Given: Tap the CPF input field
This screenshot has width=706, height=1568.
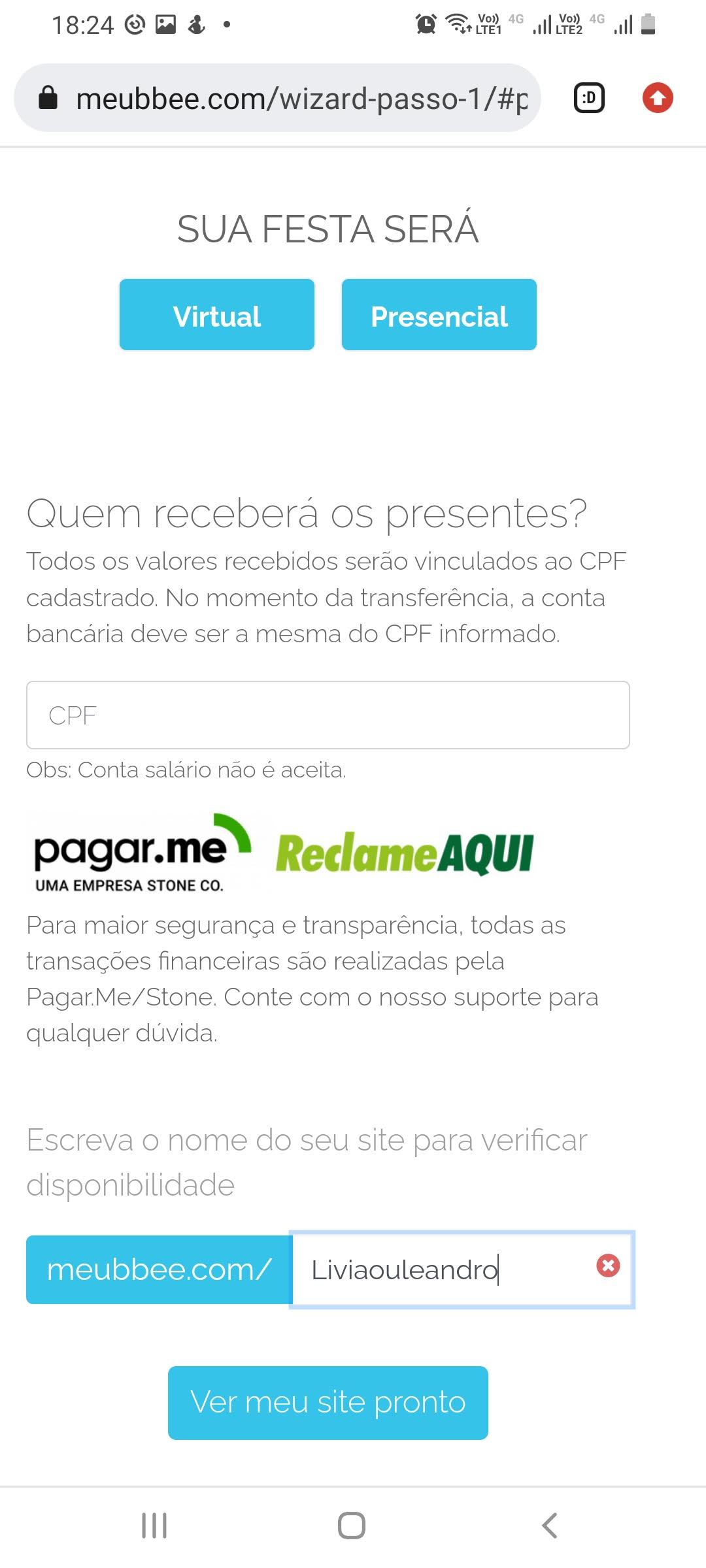Looking at the screenshot, I should [328, 715].
